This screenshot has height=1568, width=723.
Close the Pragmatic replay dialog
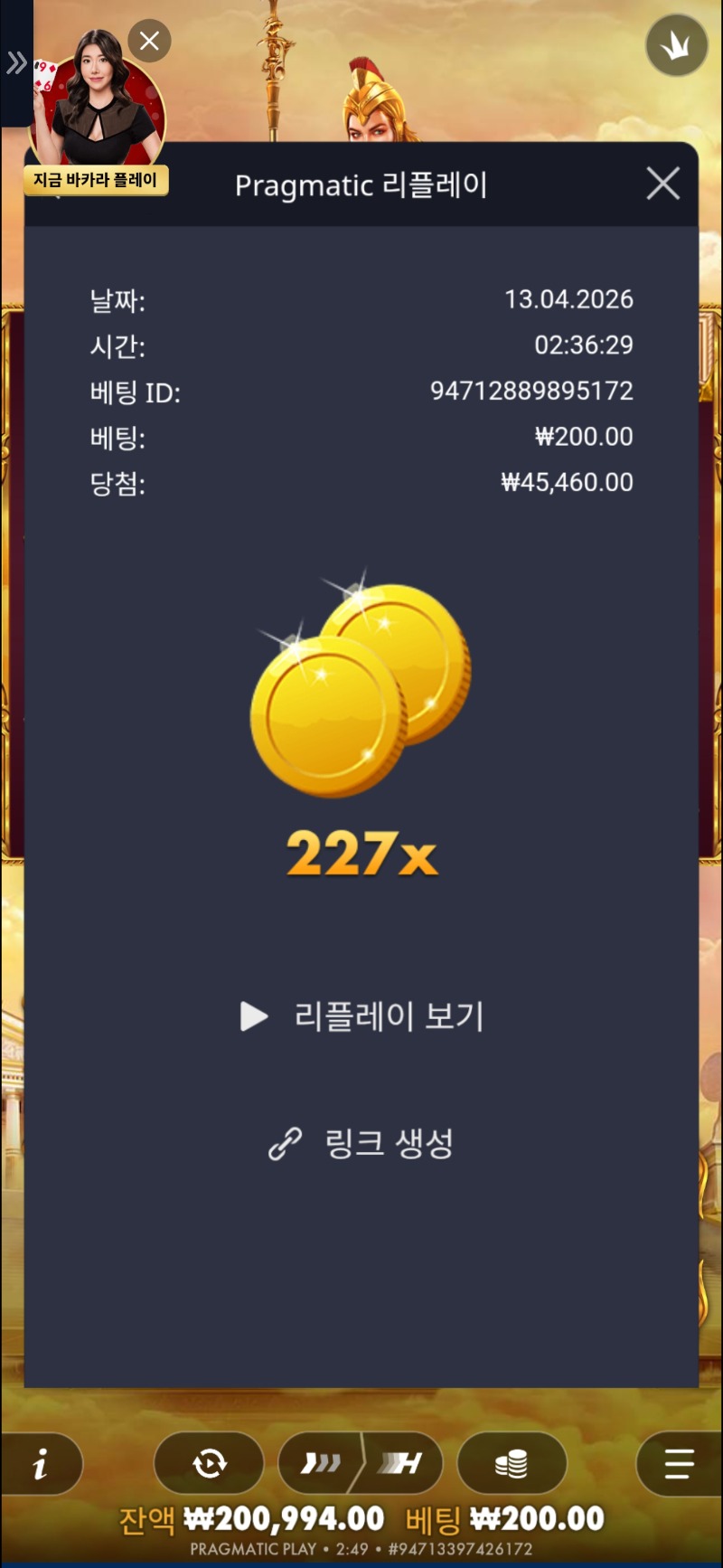coord(663,184)
